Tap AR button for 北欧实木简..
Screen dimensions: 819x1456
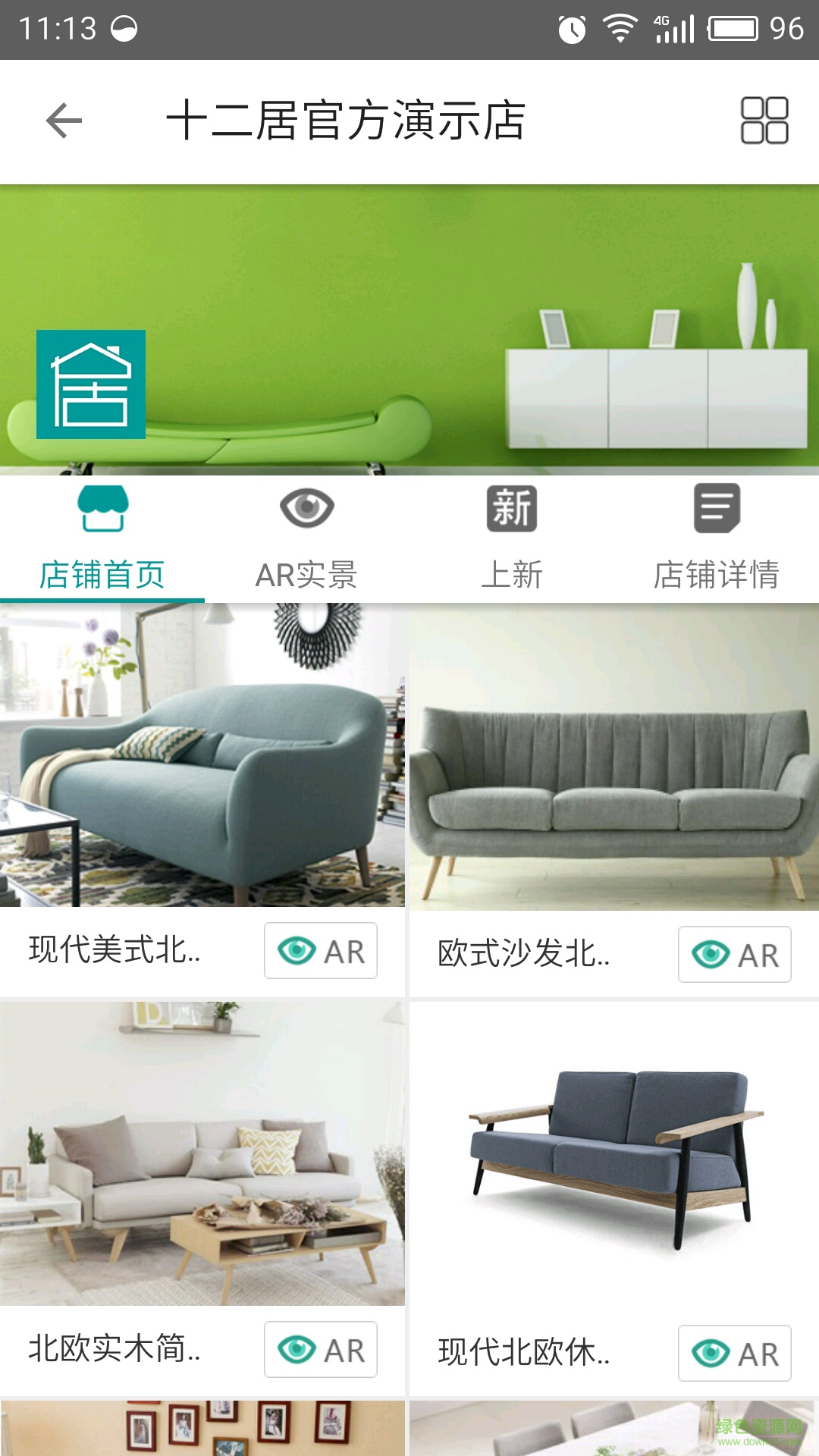(x=321, y=1350)
